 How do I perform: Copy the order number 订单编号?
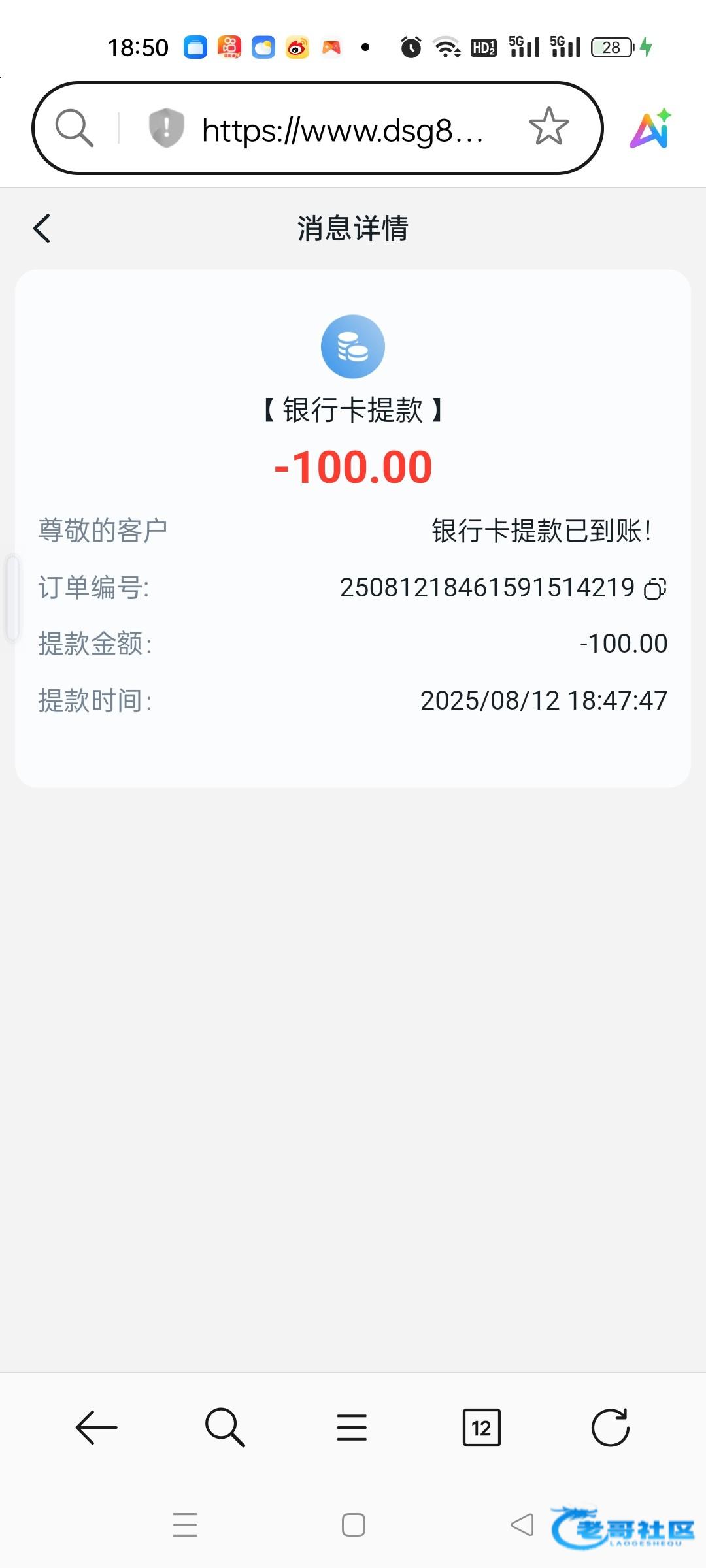coord(655,589)
